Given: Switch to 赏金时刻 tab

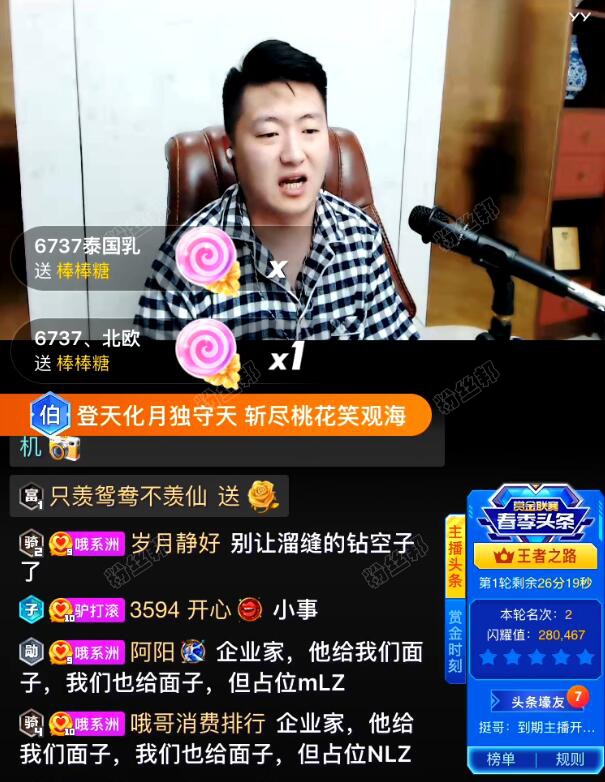Looking at the screenshot, I should tap(455, 642).
